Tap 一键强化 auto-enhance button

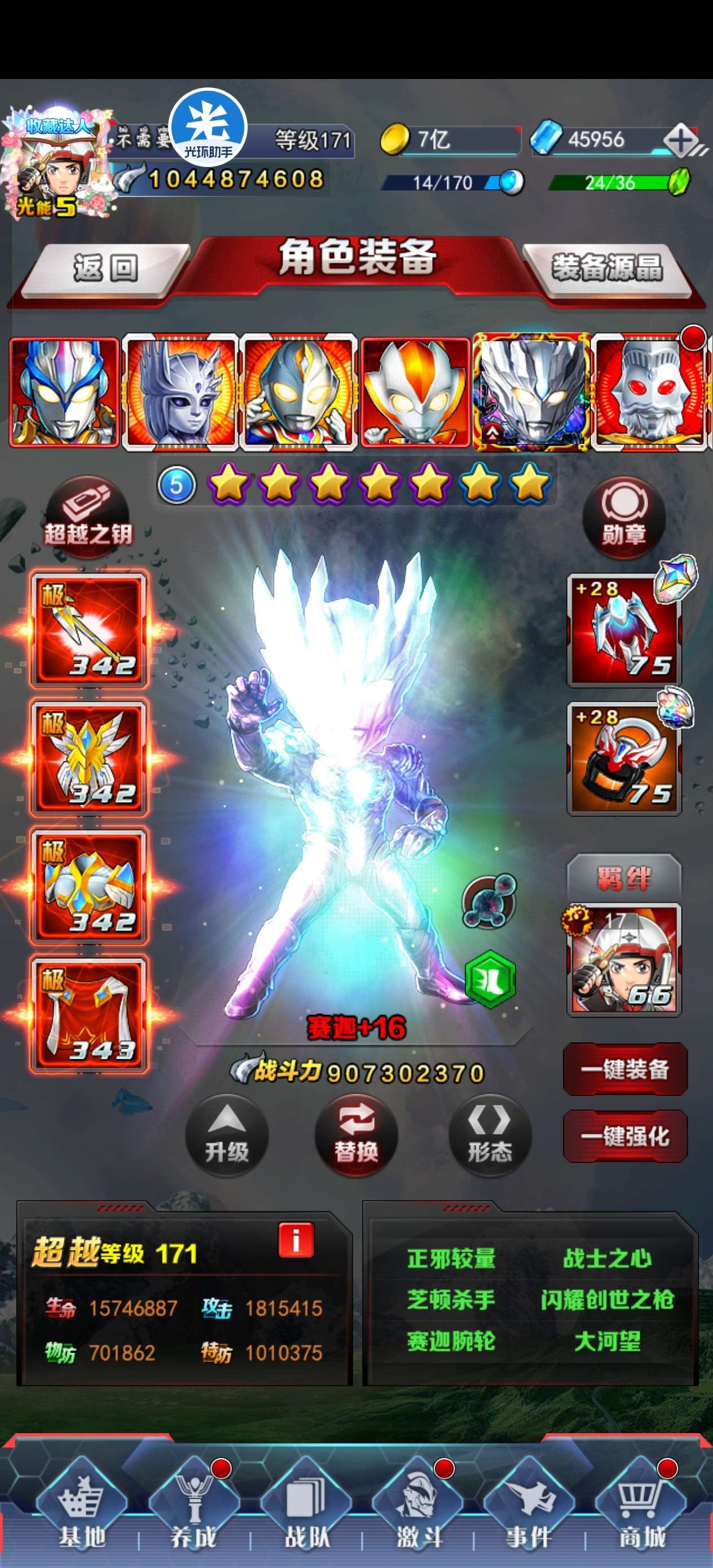click(x=624, y=1136)
